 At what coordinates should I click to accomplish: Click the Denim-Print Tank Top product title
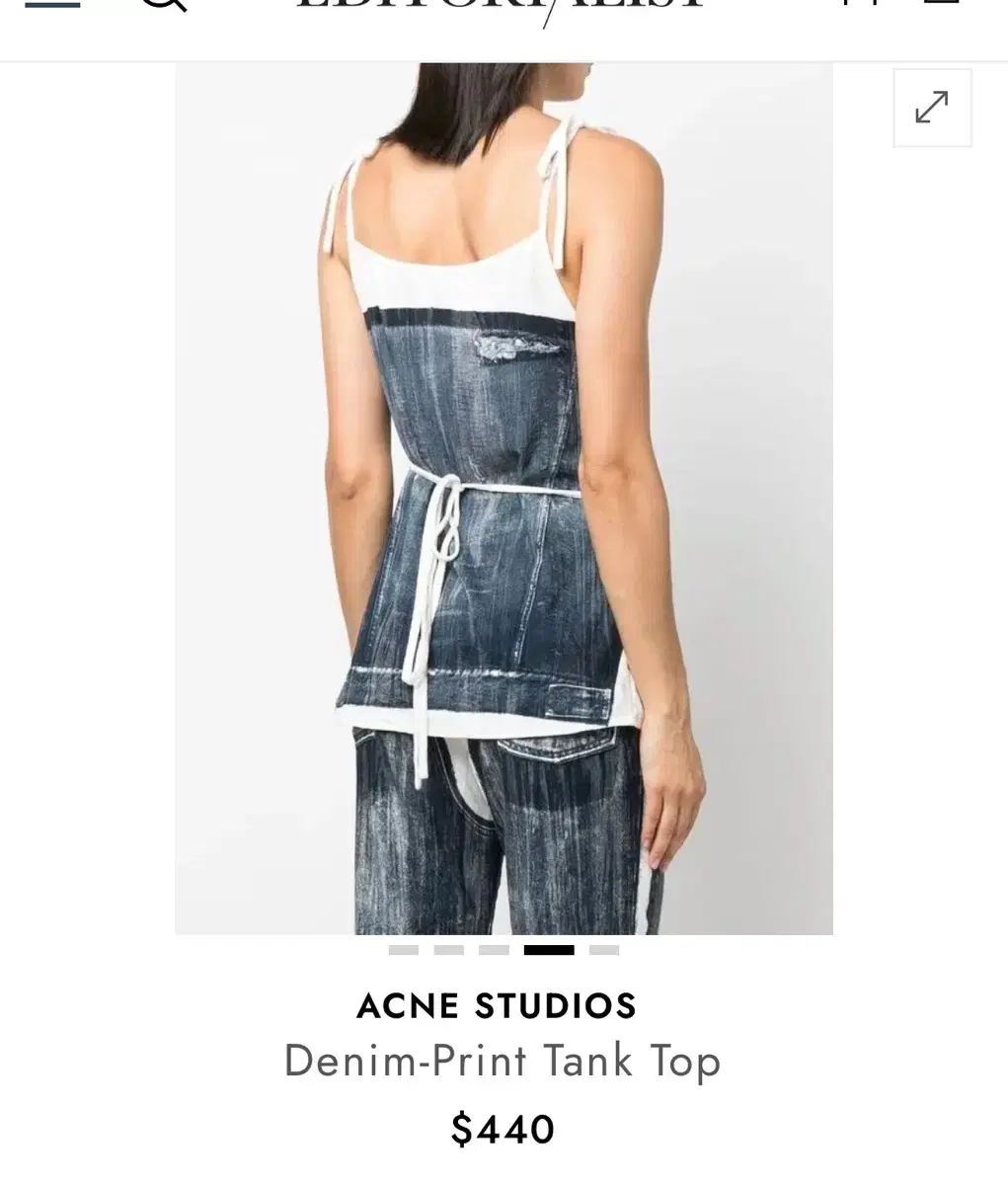click(504, 1061)
